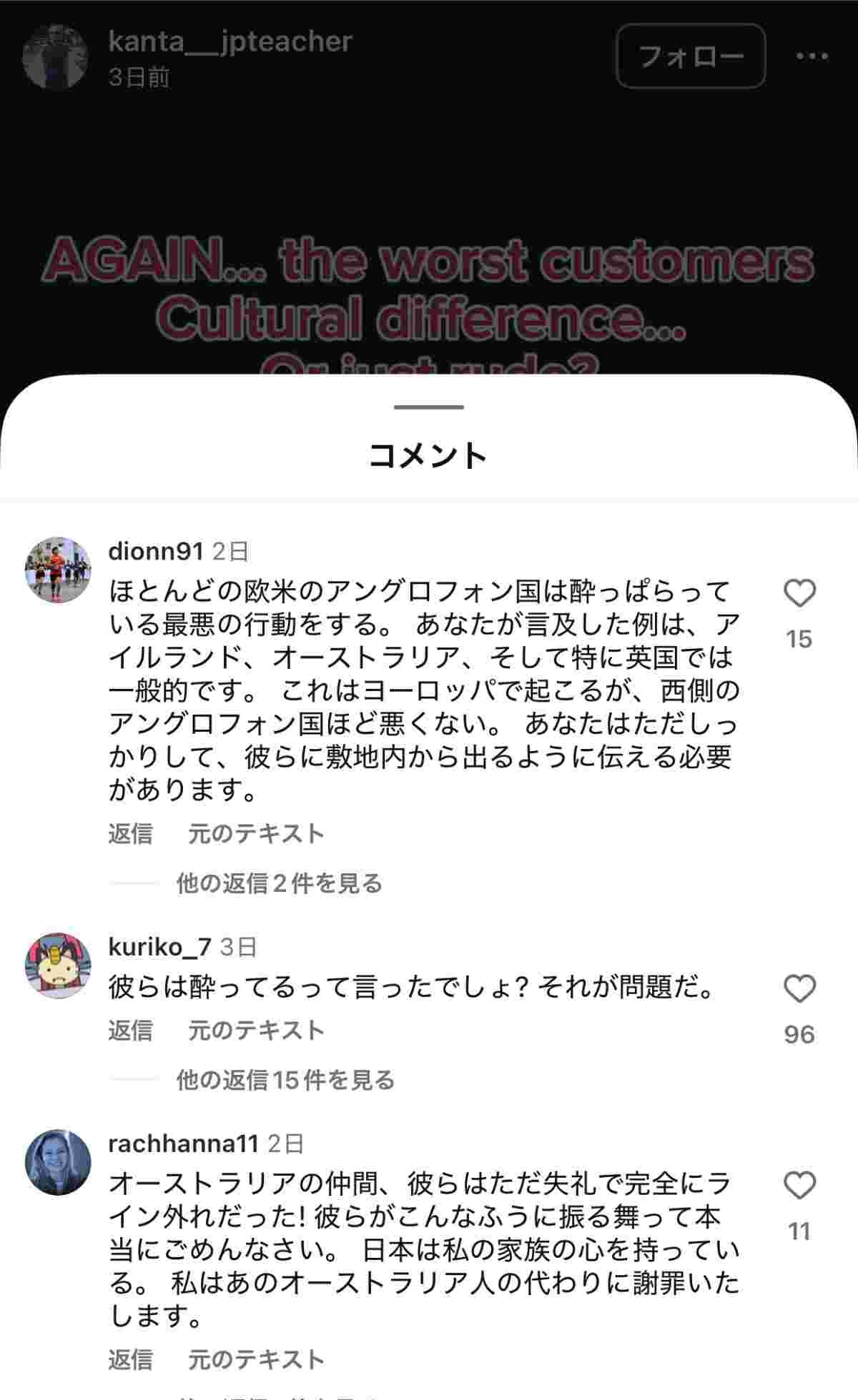858x1400 pixels.
Task: Like rachhanna11's comment
Action: pyautogui.click(x=799, y=1186)
